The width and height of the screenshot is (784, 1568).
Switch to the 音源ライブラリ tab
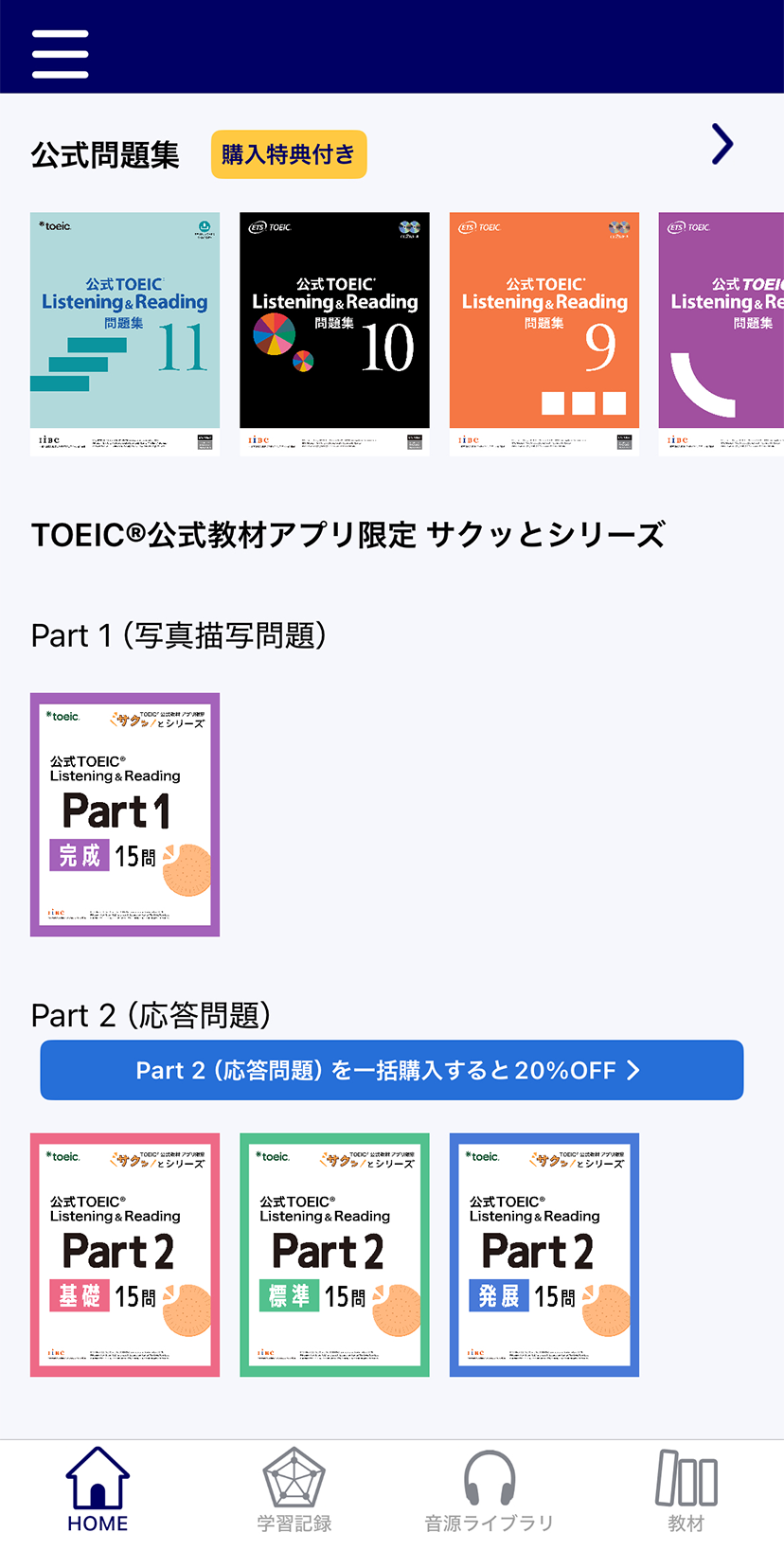pos(489,1490)
